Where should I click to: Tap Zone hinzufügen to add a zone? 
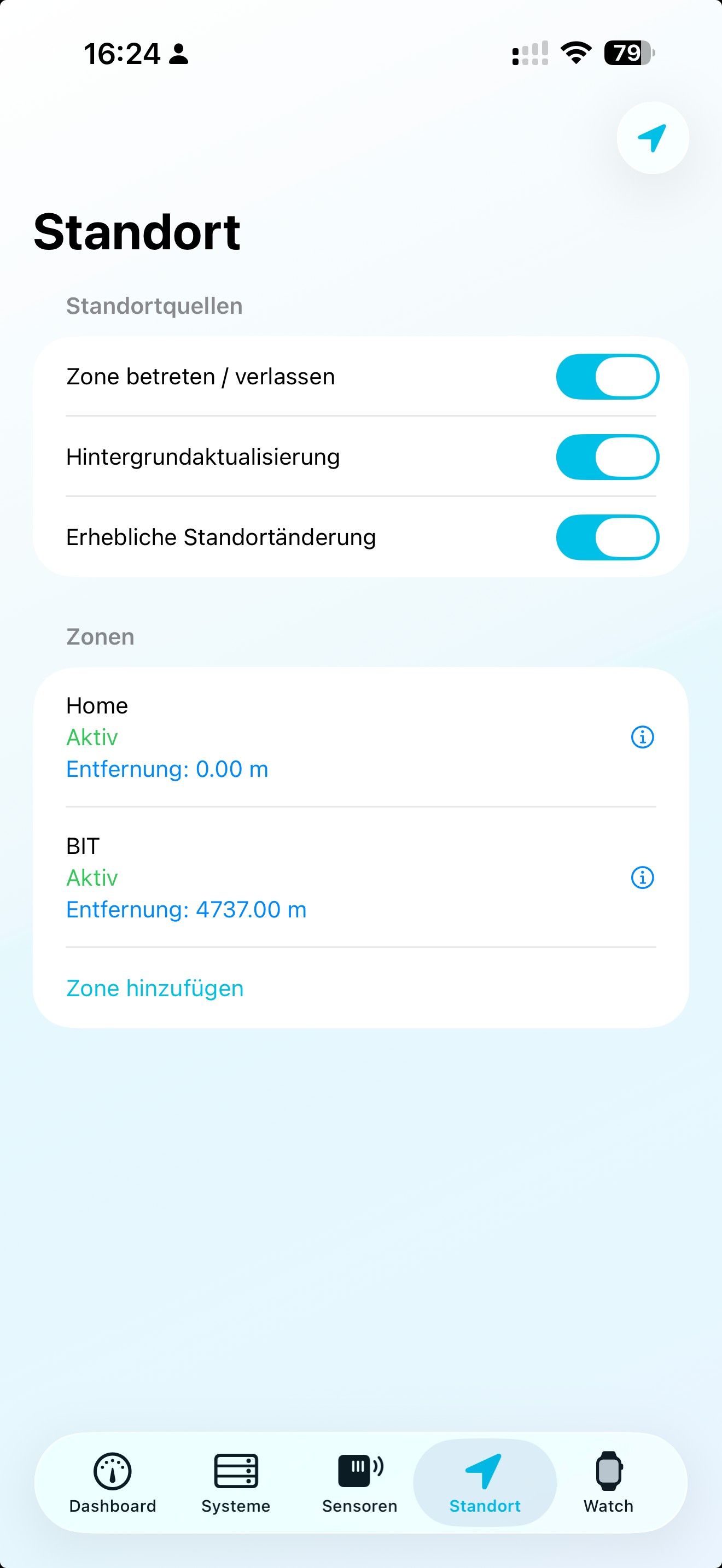click(155, 988)
